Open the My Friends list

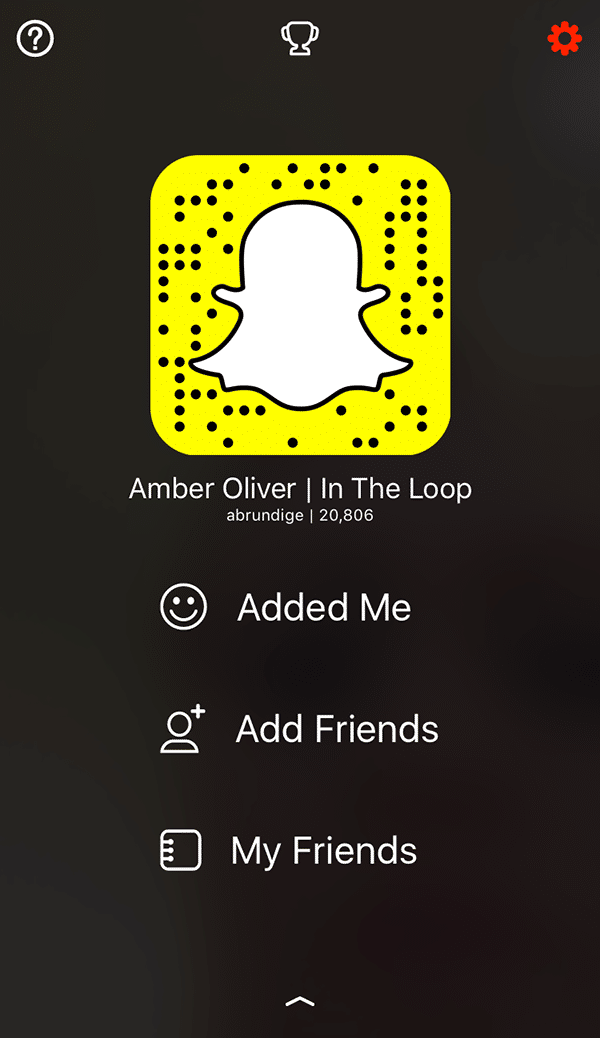pos(289,850)
